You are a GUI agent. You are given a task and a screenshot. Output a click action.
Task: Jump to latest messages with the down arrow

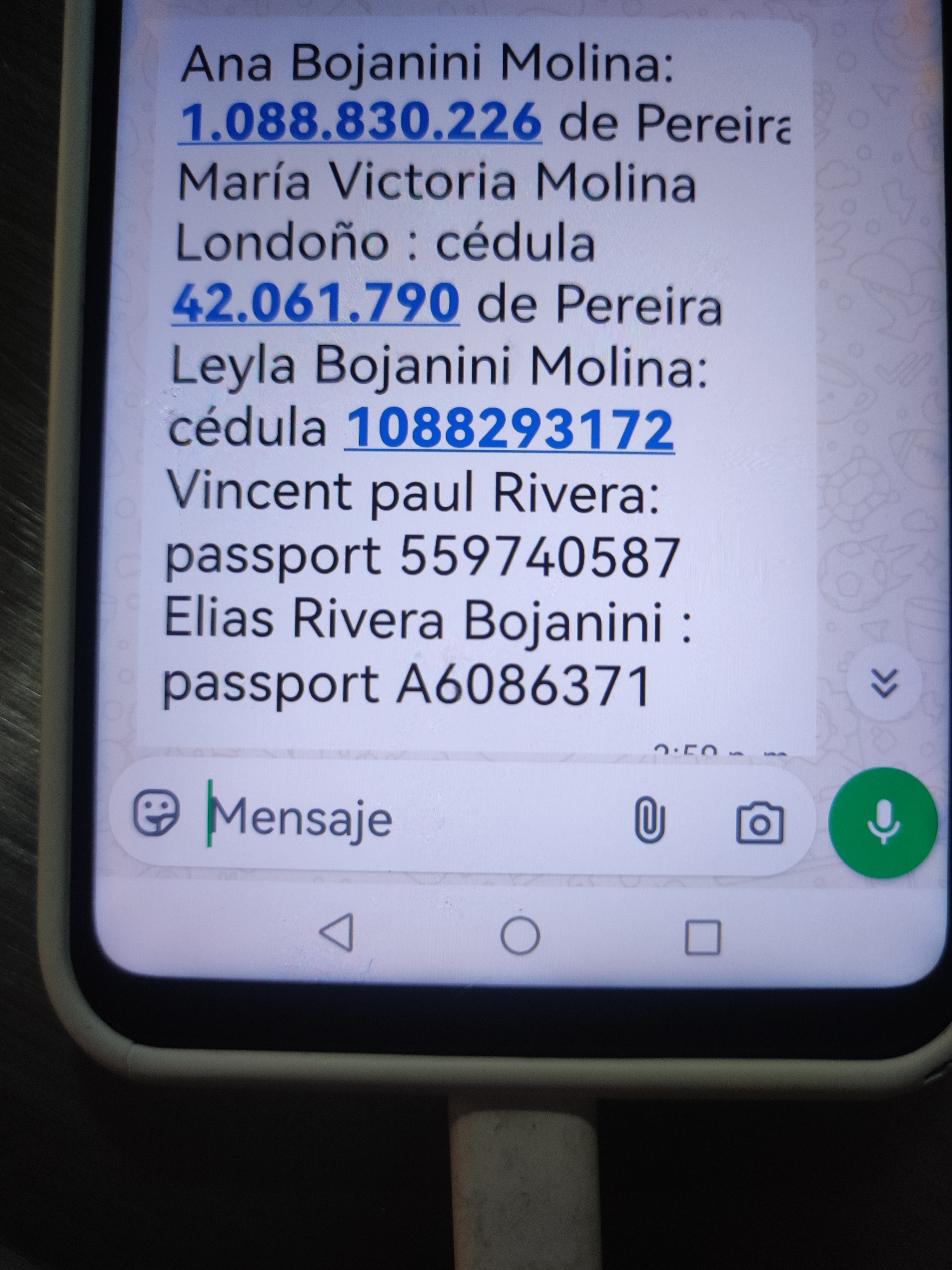[x=884, y=683]
